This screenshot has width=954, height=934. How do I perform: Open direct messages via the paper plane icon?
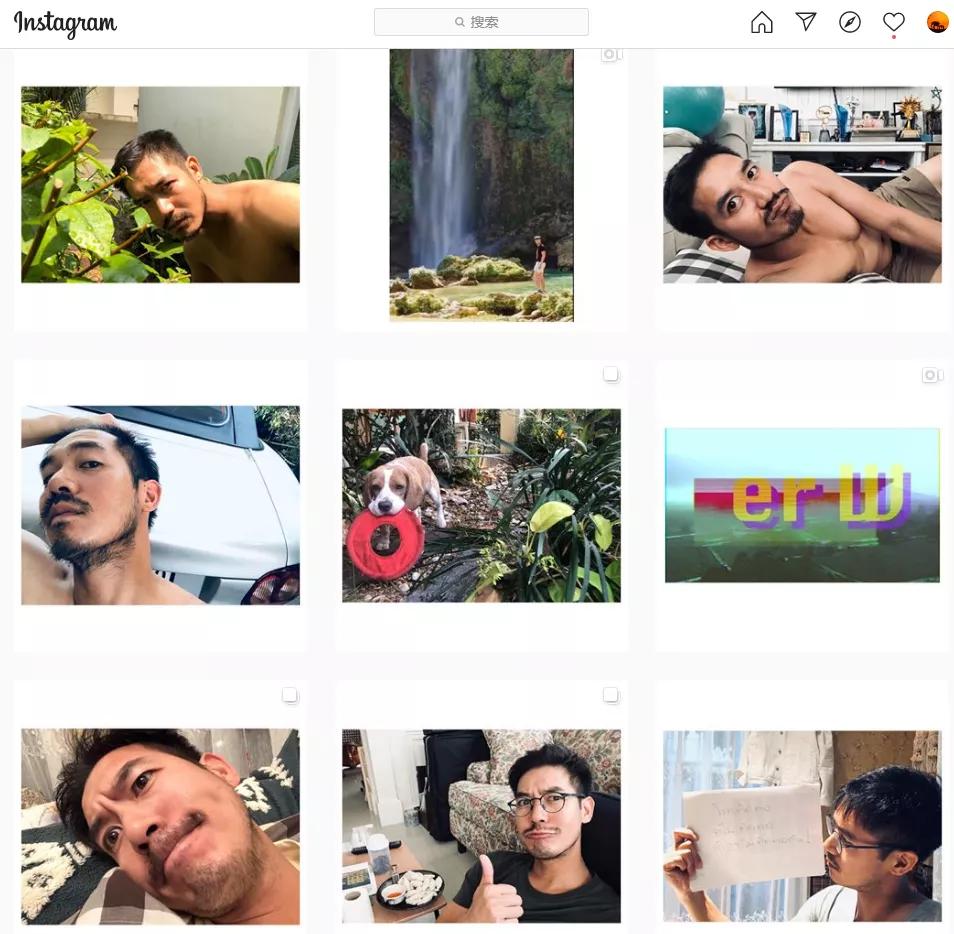806,22
